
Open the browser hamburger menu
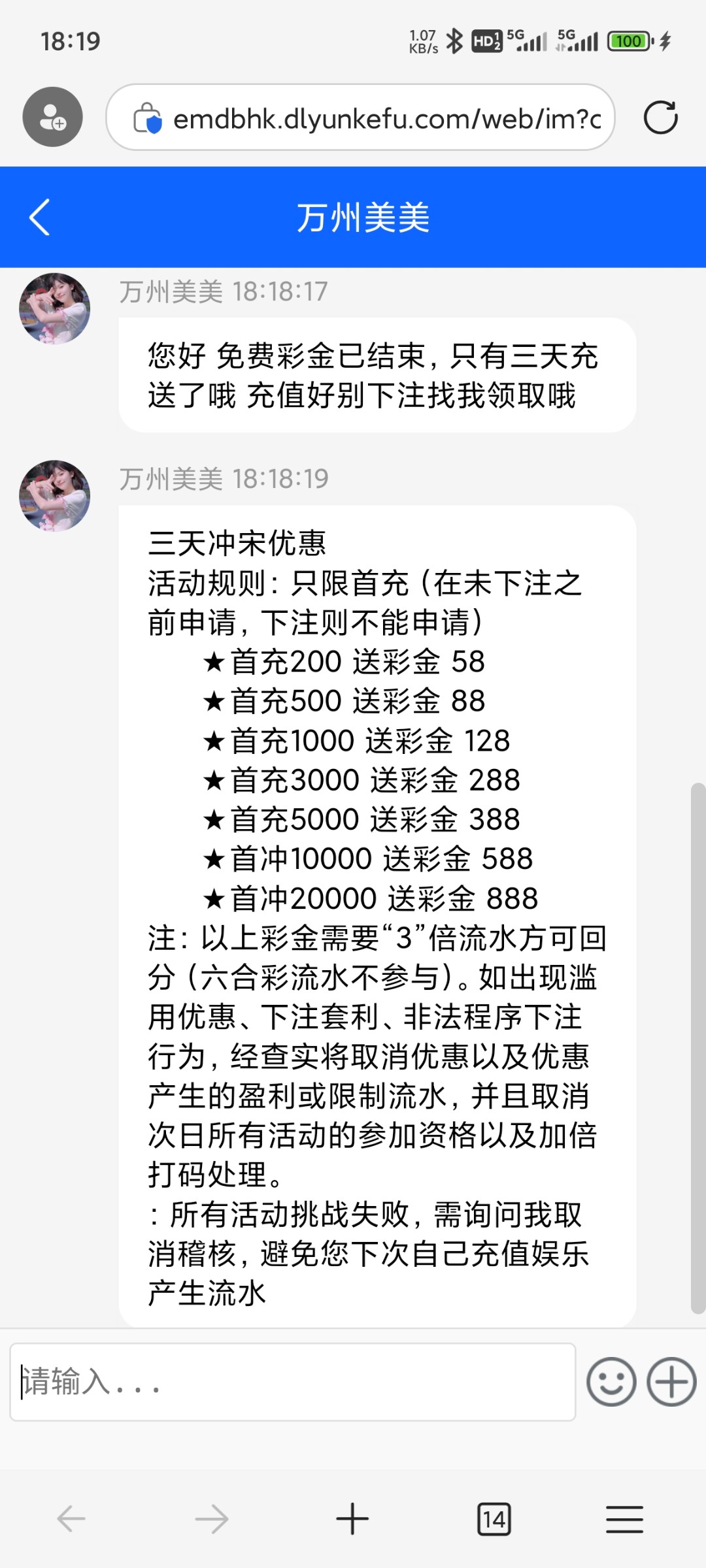(624, 1518)
